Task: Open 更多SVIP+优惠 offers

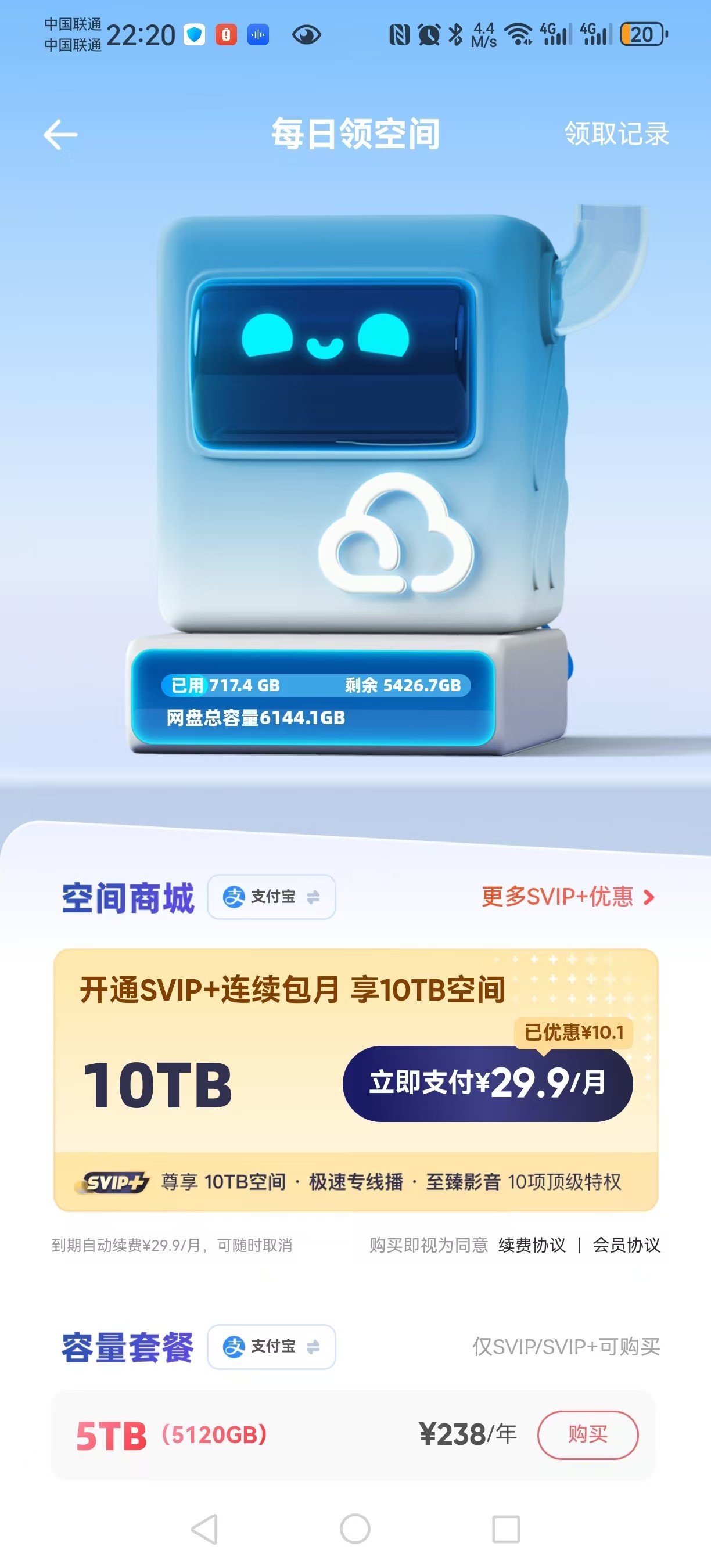Action: coord(568,897)
